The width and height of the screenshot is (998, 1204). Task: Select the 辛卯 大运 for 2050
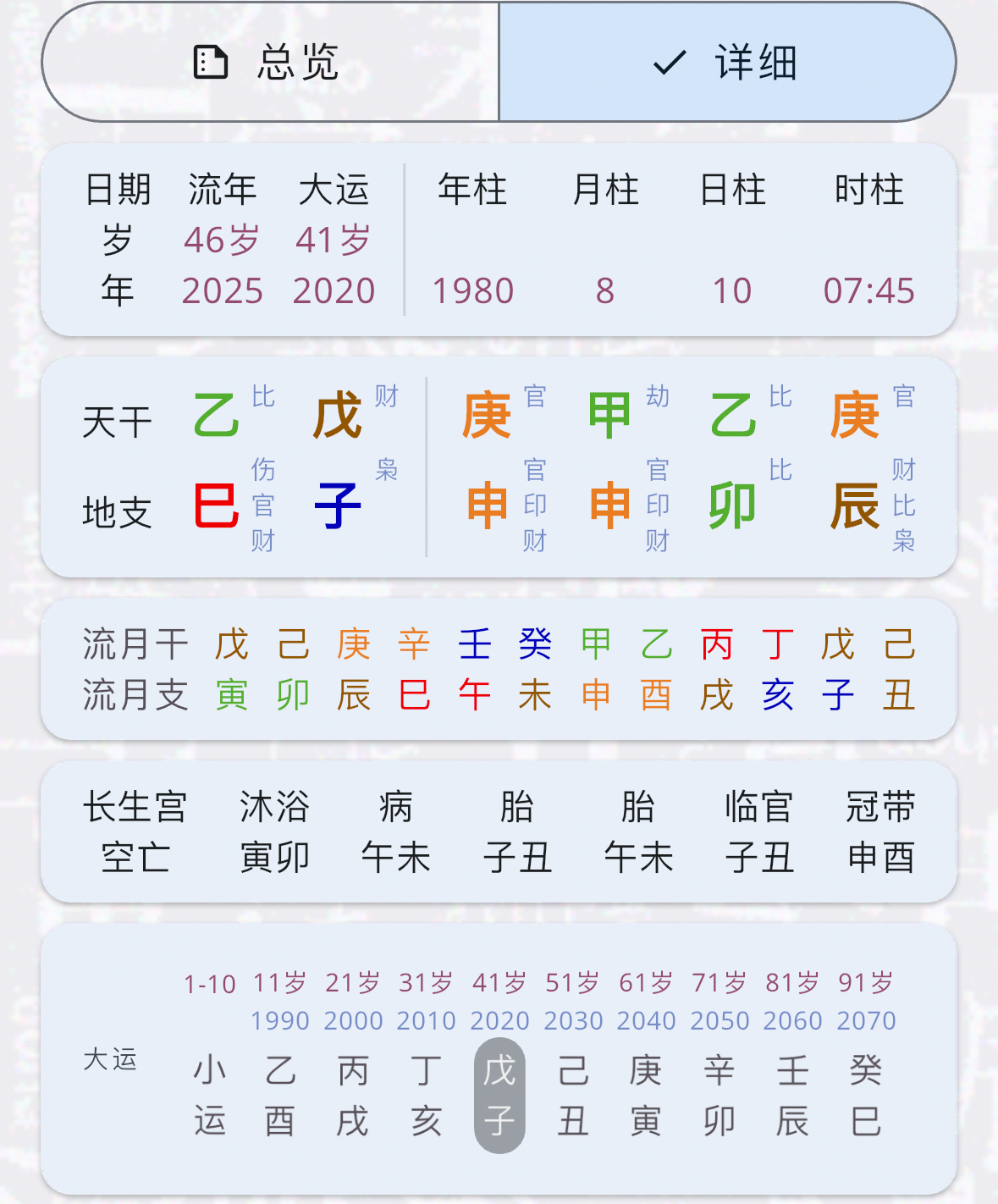[x=720, y=1096]
